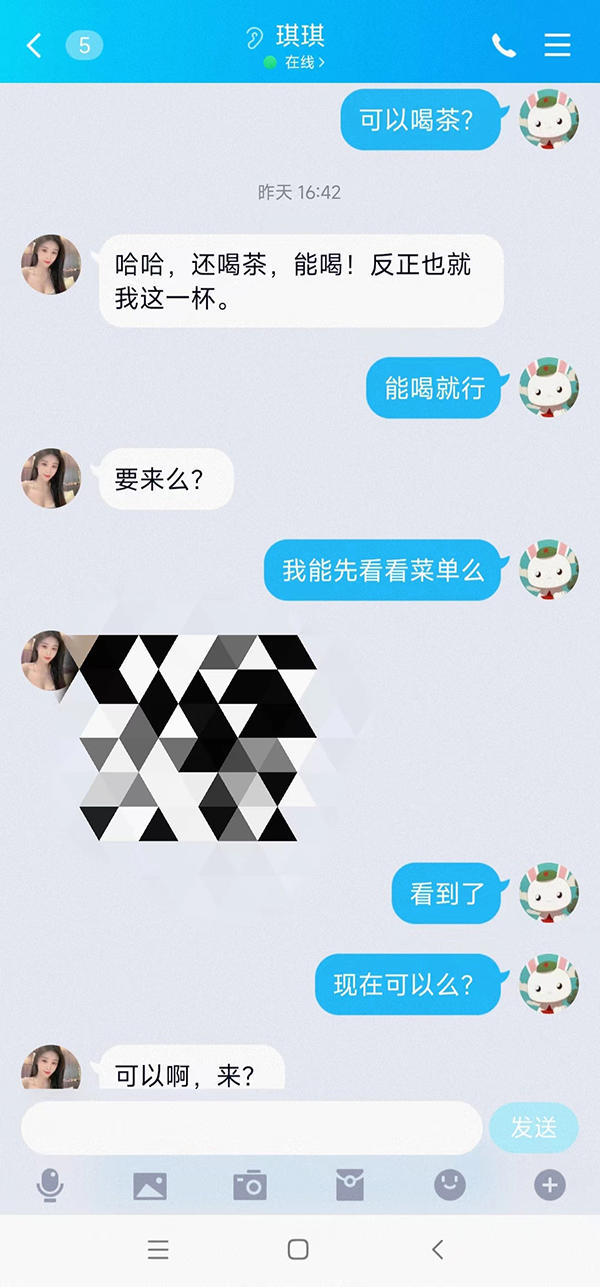Open my avatar beside 能喝就行 message
Image resolution: width=600 pixels, height=1287 pixels.
(x=549, y=387)
